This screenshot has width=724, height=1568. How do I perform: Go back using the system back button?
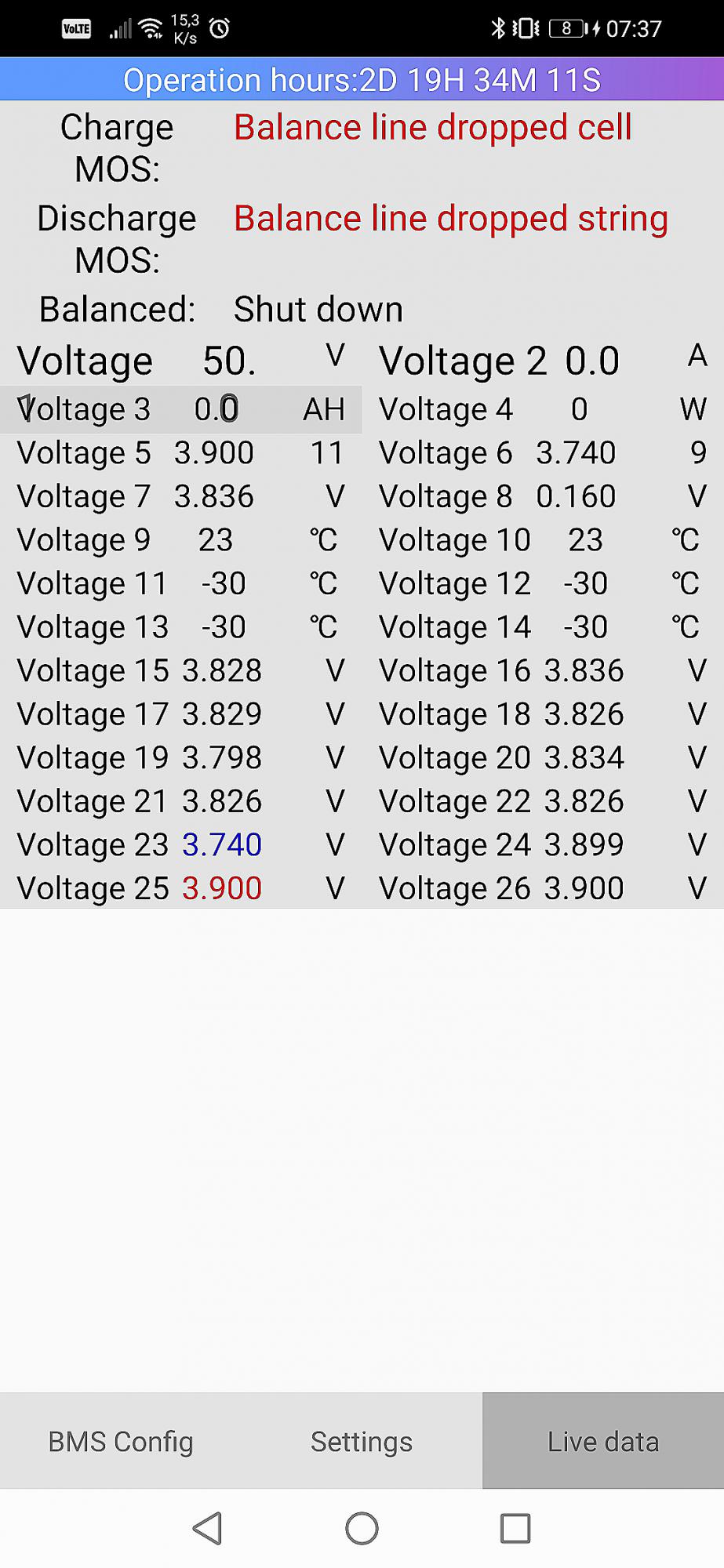pyautogui.click(x=209, y=1528)
